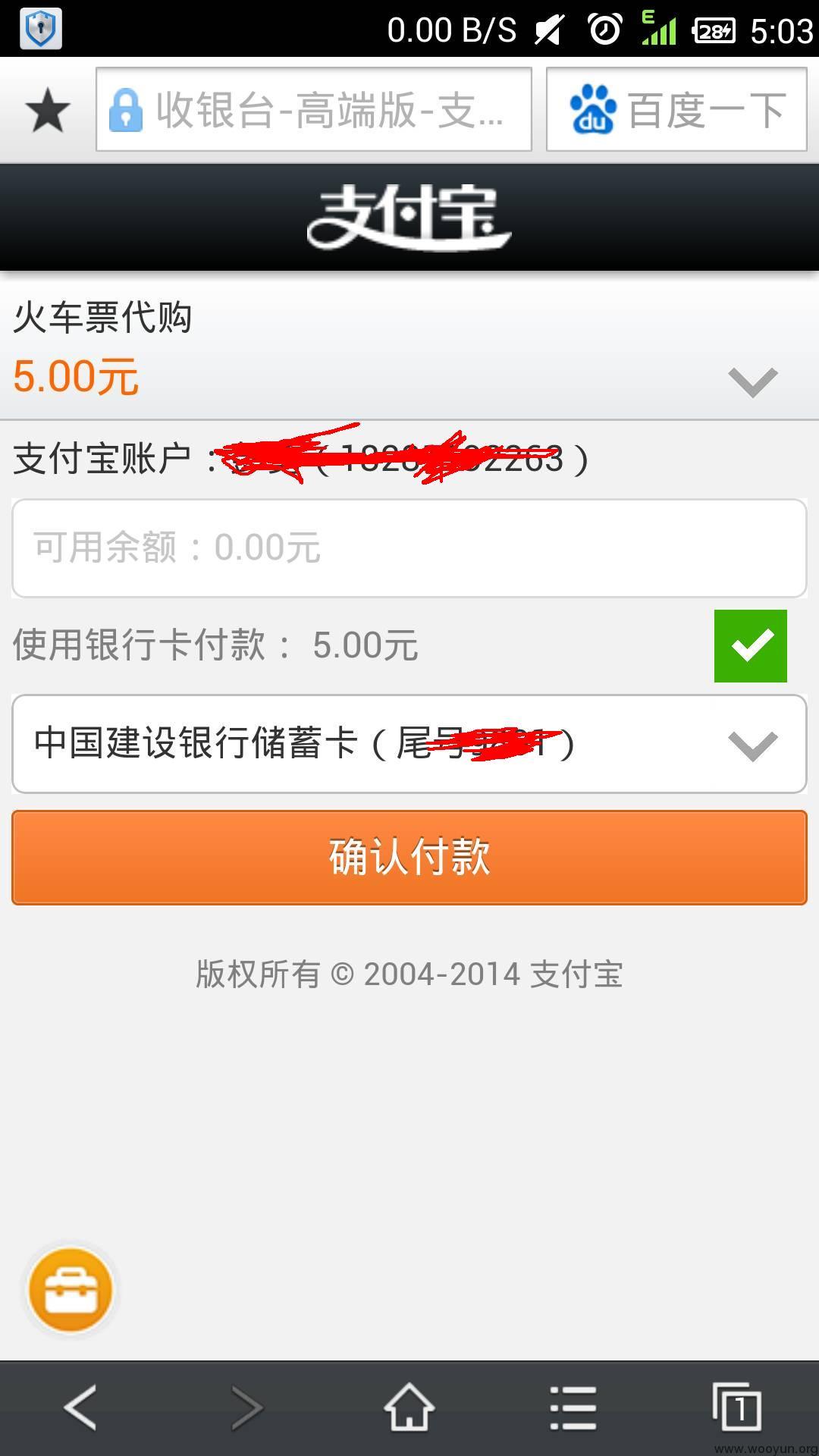The height and width of the screenshot is (1456, 819).
Task: Open the 百度一下 search box
Action: [676, 109]
